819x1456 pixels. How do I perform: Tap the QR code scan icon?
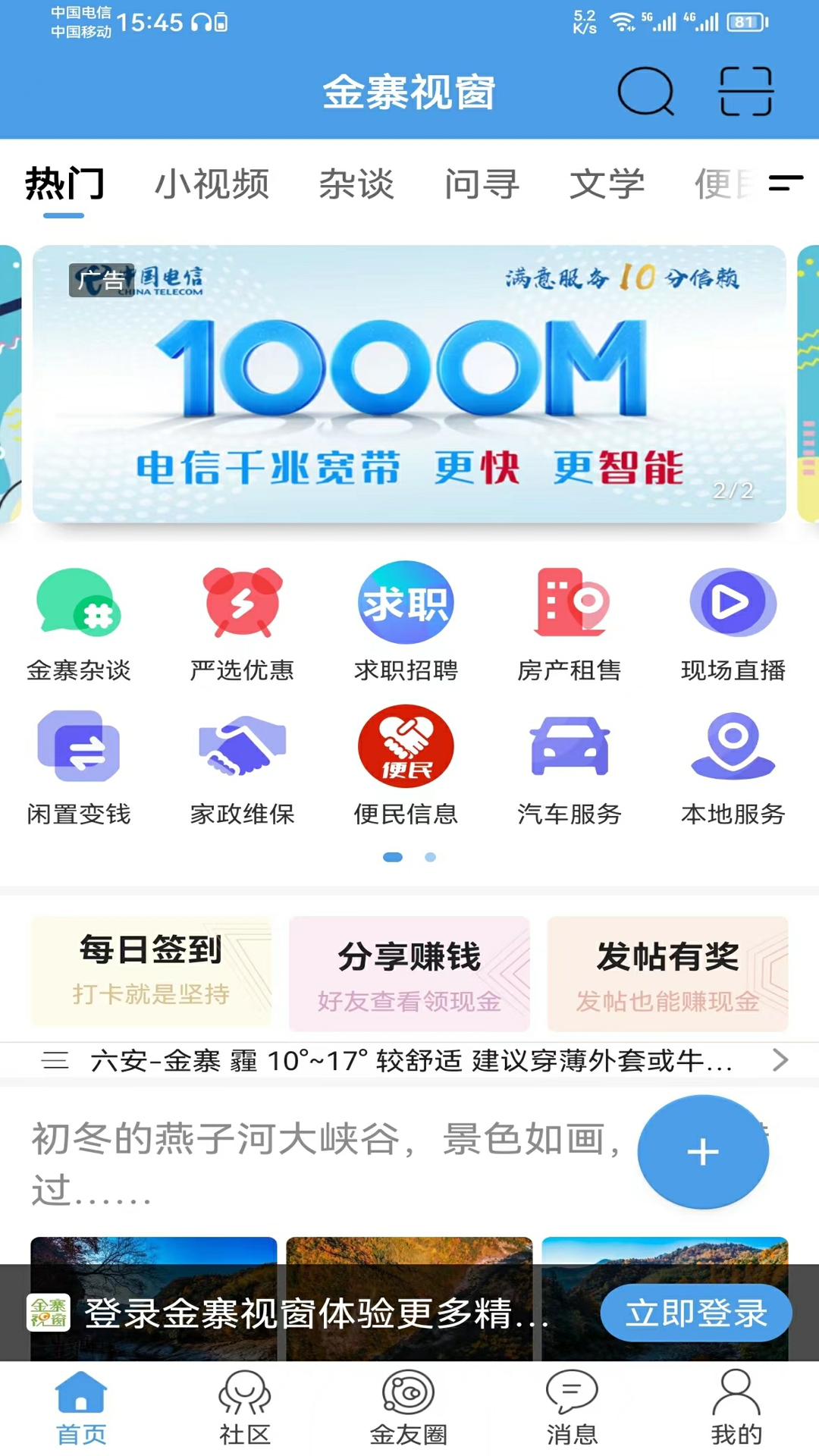[745, 91]
